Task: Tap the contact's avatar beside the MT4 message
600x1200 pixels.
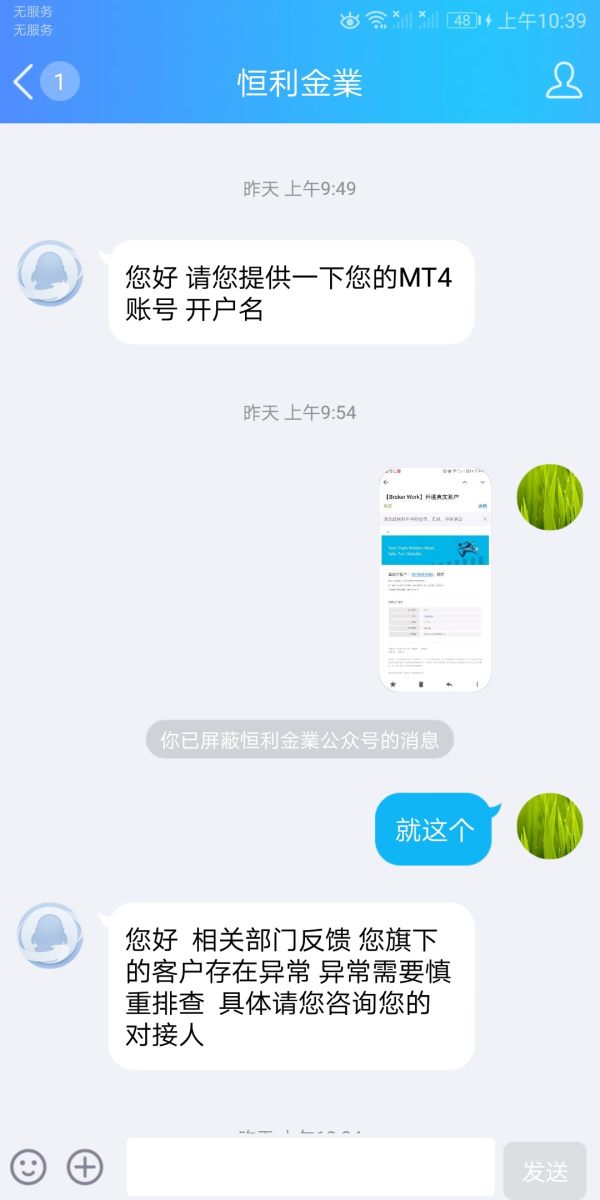Action: point(50,273)
